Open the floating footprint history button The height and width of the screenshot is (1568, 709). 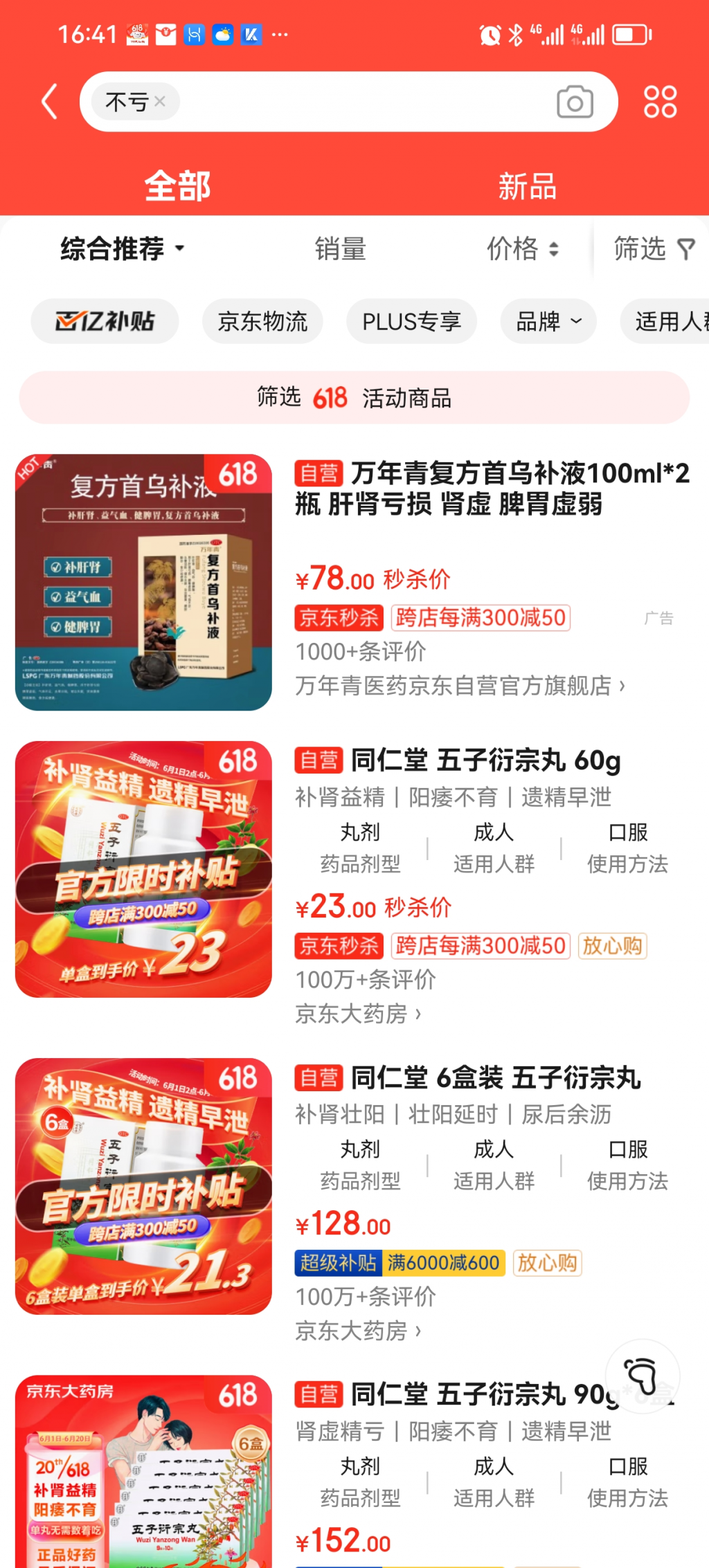pos(642,1376)
